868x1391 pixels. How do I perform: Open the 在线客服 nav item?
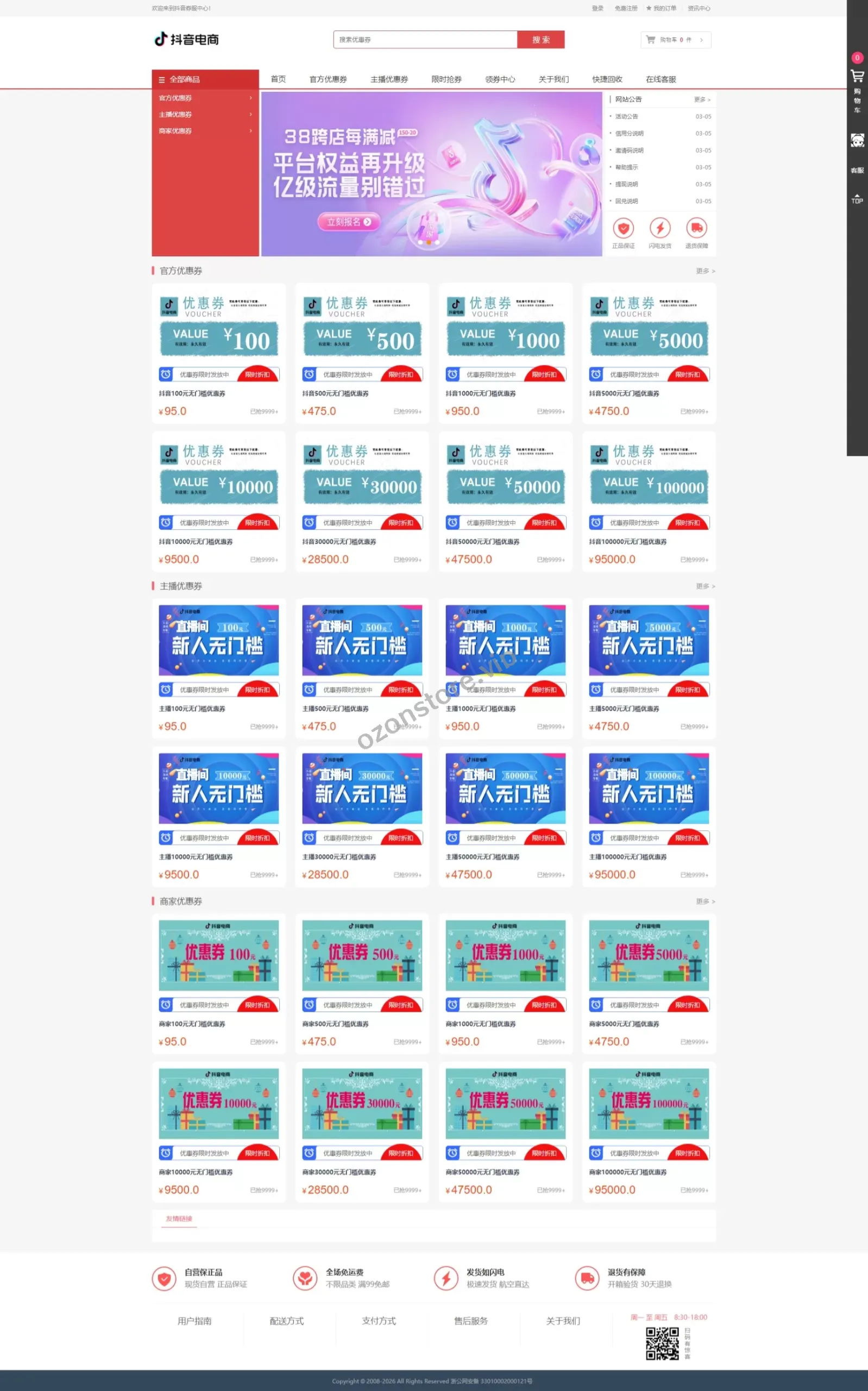pos(660,79)
